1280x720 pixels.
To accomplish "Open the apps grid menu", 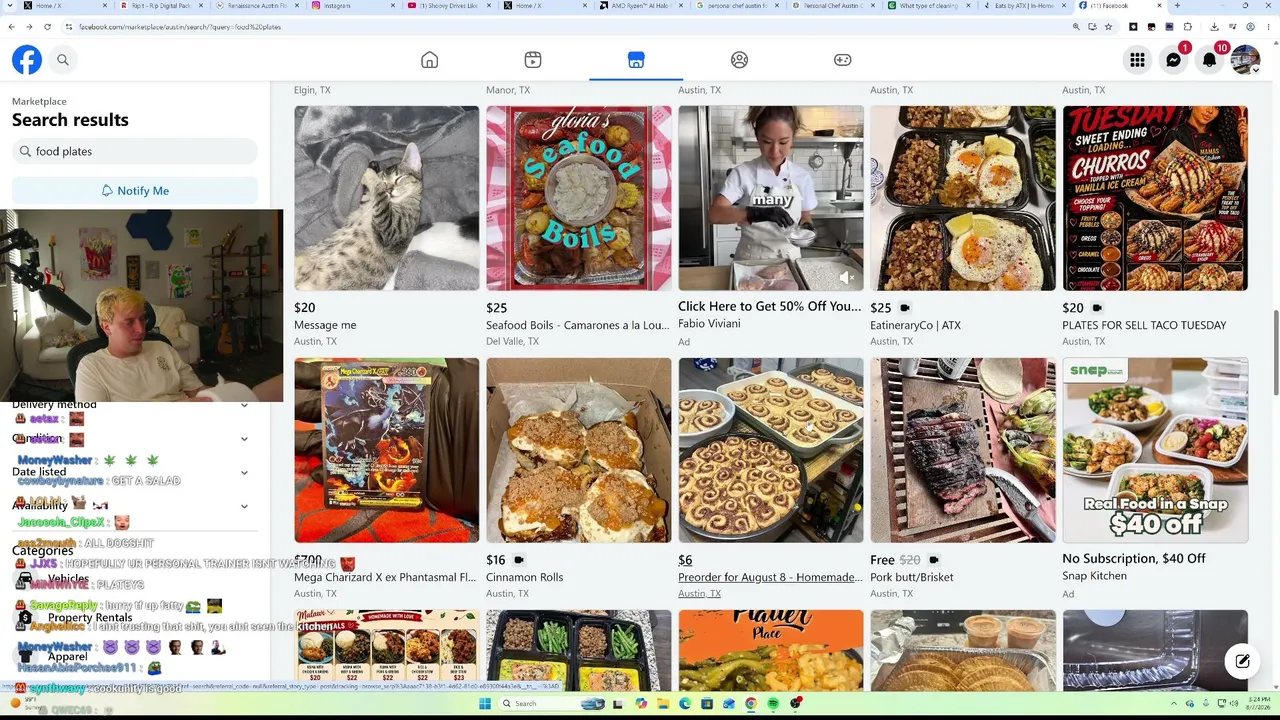I will click(x=1137, y=60).
